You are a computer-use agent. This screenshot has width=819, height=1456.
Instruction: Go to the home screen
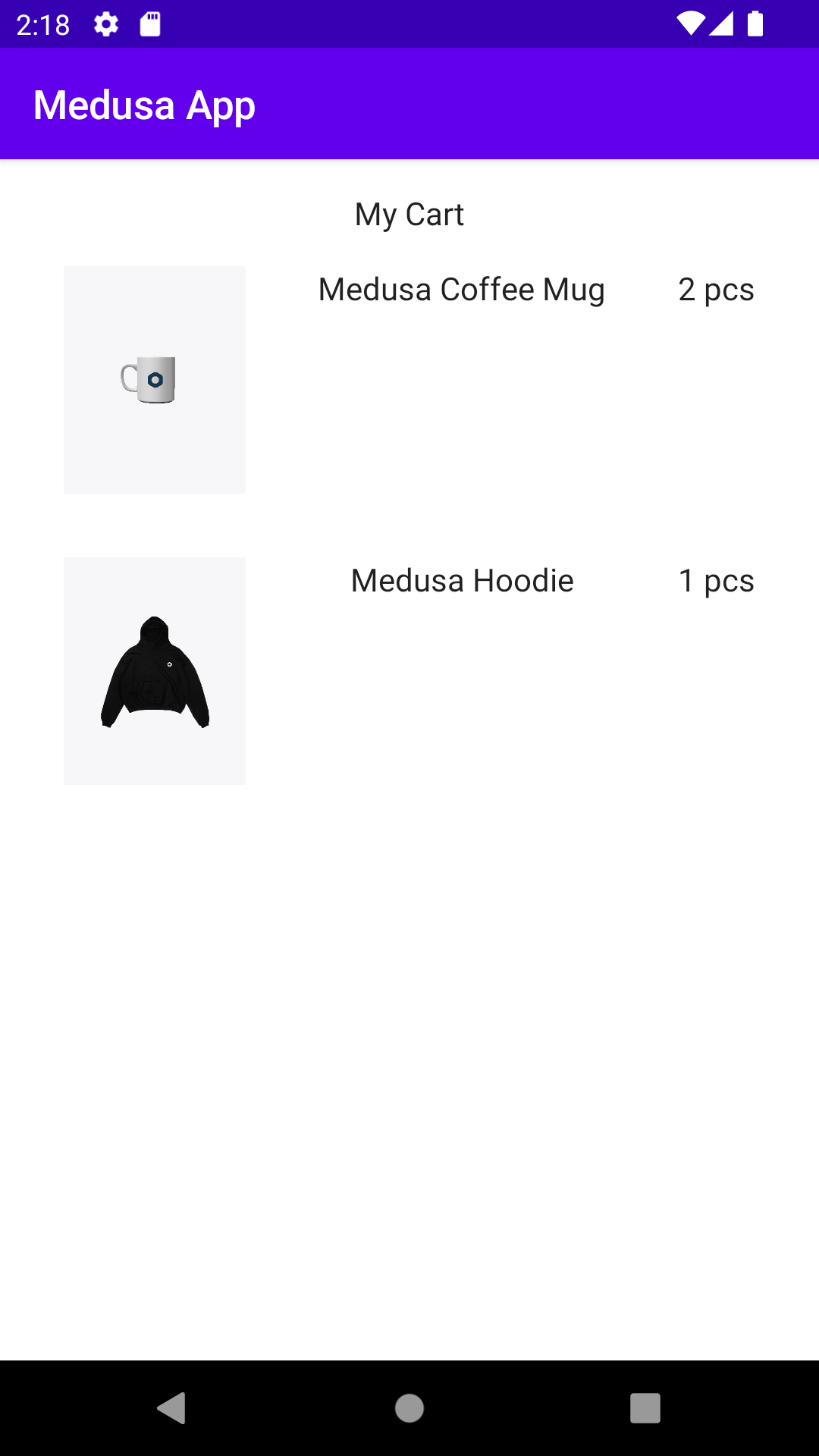coord(409,1408)
